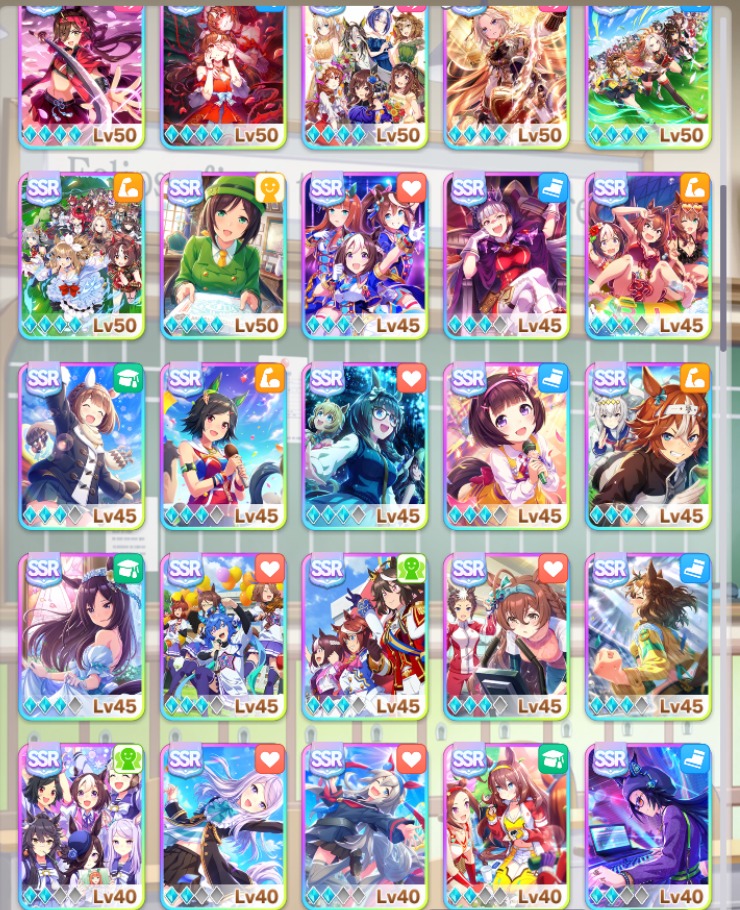Open the card with laughing girl in scarf
Viewport: 740px width, 910px height.
[x=82, y=445]
